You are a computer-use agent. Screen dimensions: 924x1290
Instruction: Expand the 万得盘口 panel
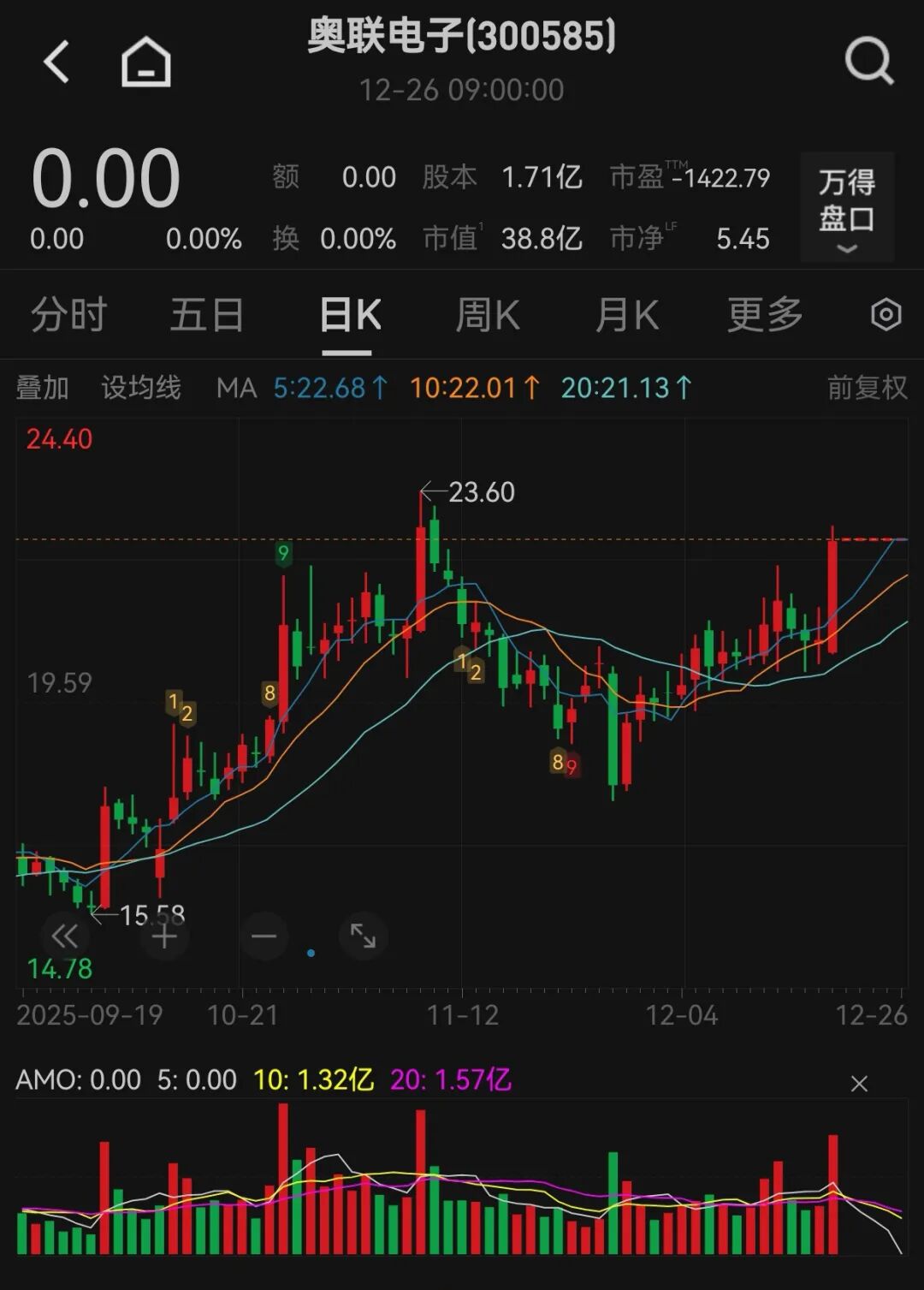click(x=847, y=207)
